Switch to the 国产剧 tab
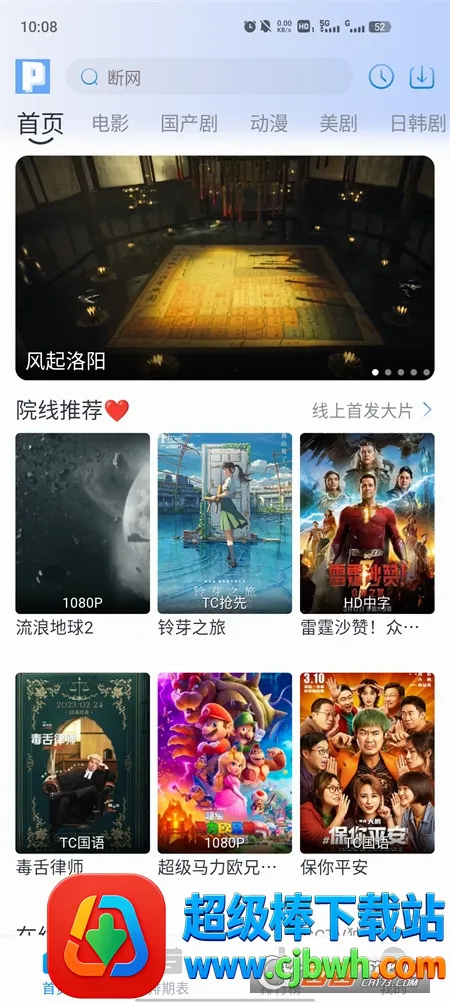The height and width of the screenshot is (1003, 450). [189, 123]
